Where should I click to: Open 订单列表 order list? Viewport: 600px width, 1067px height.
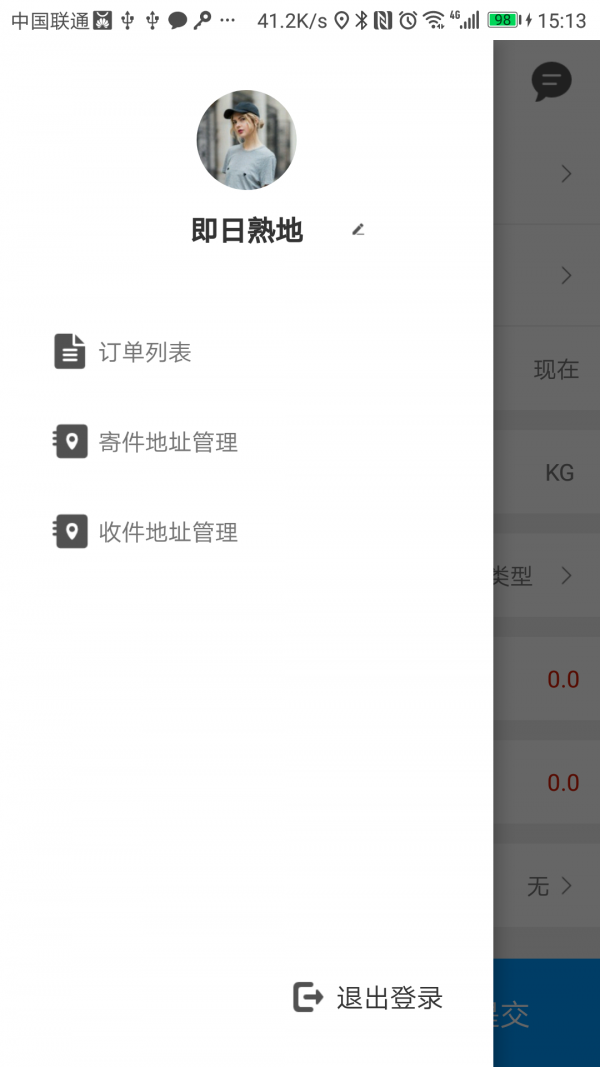tap(144, 352)
